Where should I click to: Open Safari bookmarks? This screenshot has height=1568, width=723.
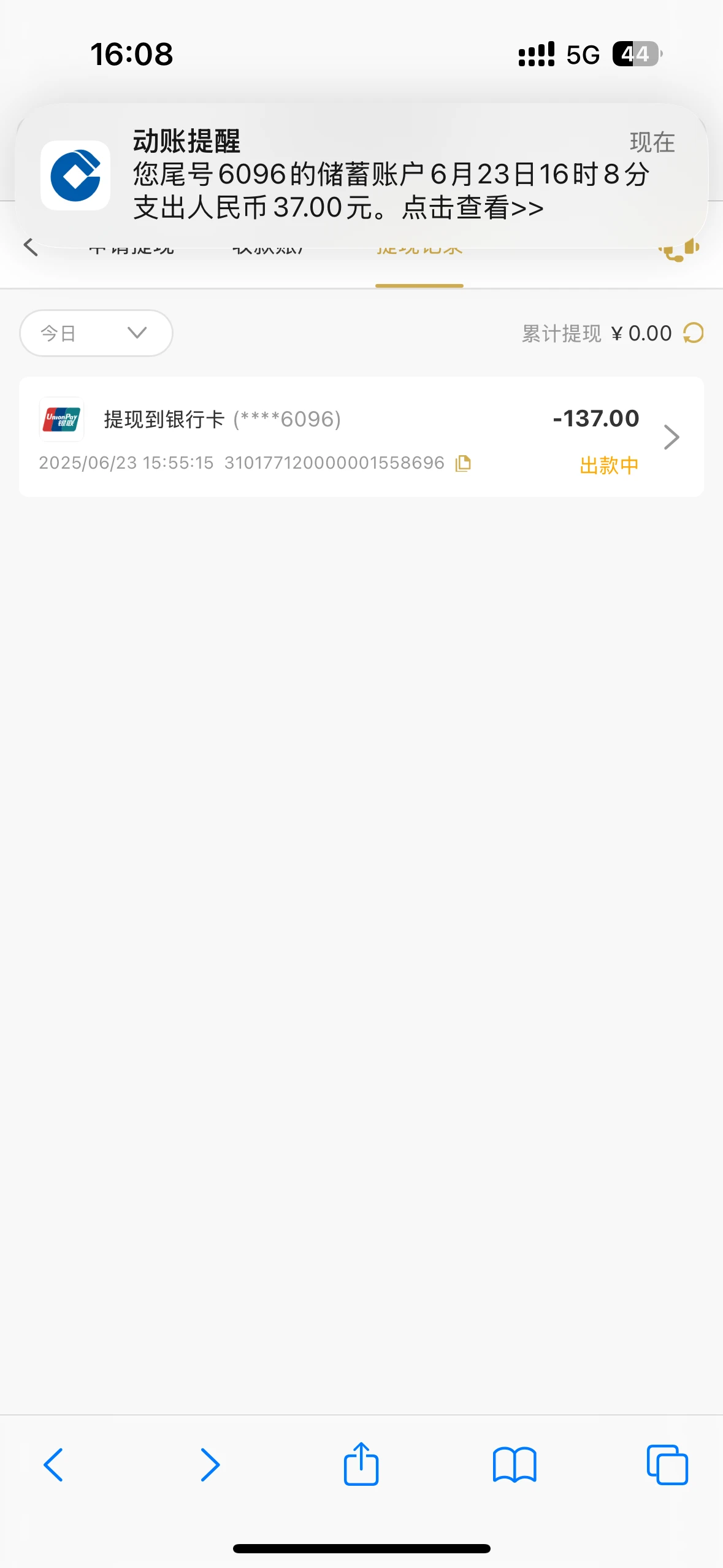(515, 1465)
